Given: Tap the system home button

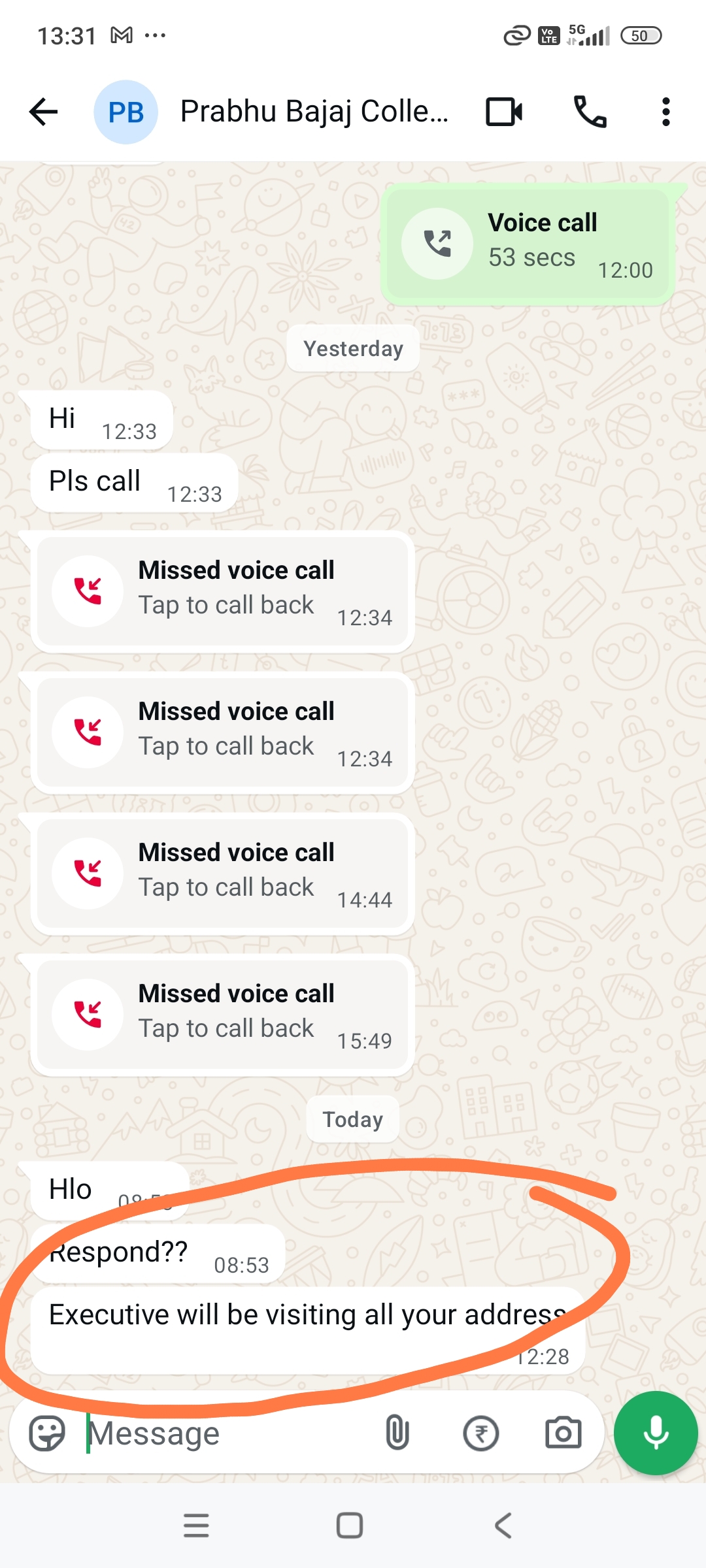Looking at the screenshot, I should tap(350, 1526).
